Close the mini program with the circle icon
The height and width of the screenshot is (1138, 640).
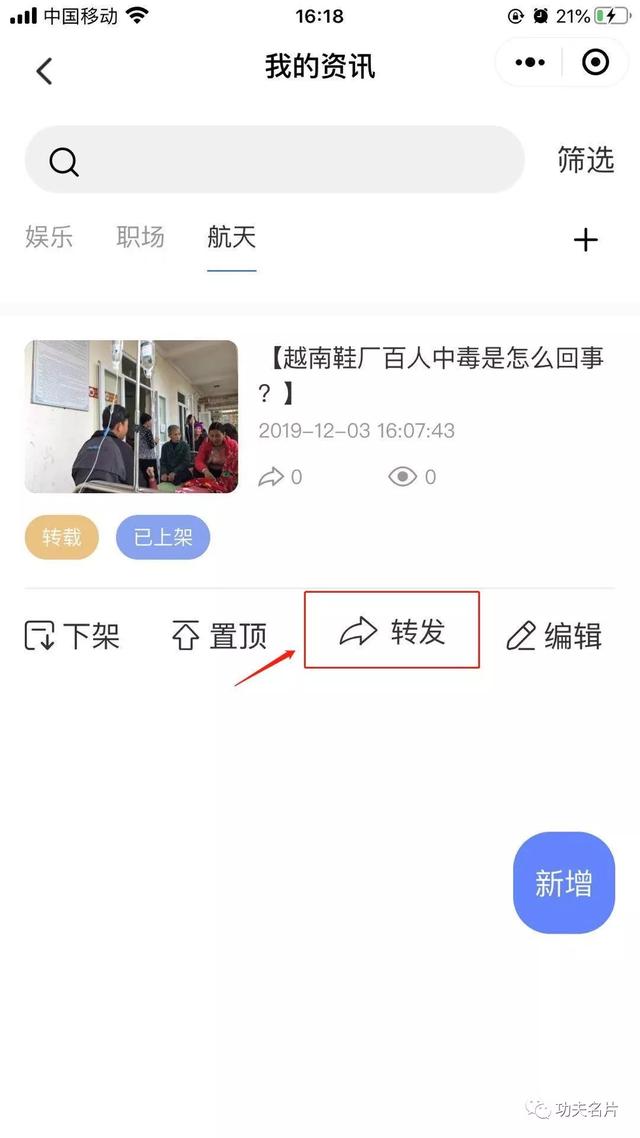[596, 63]
